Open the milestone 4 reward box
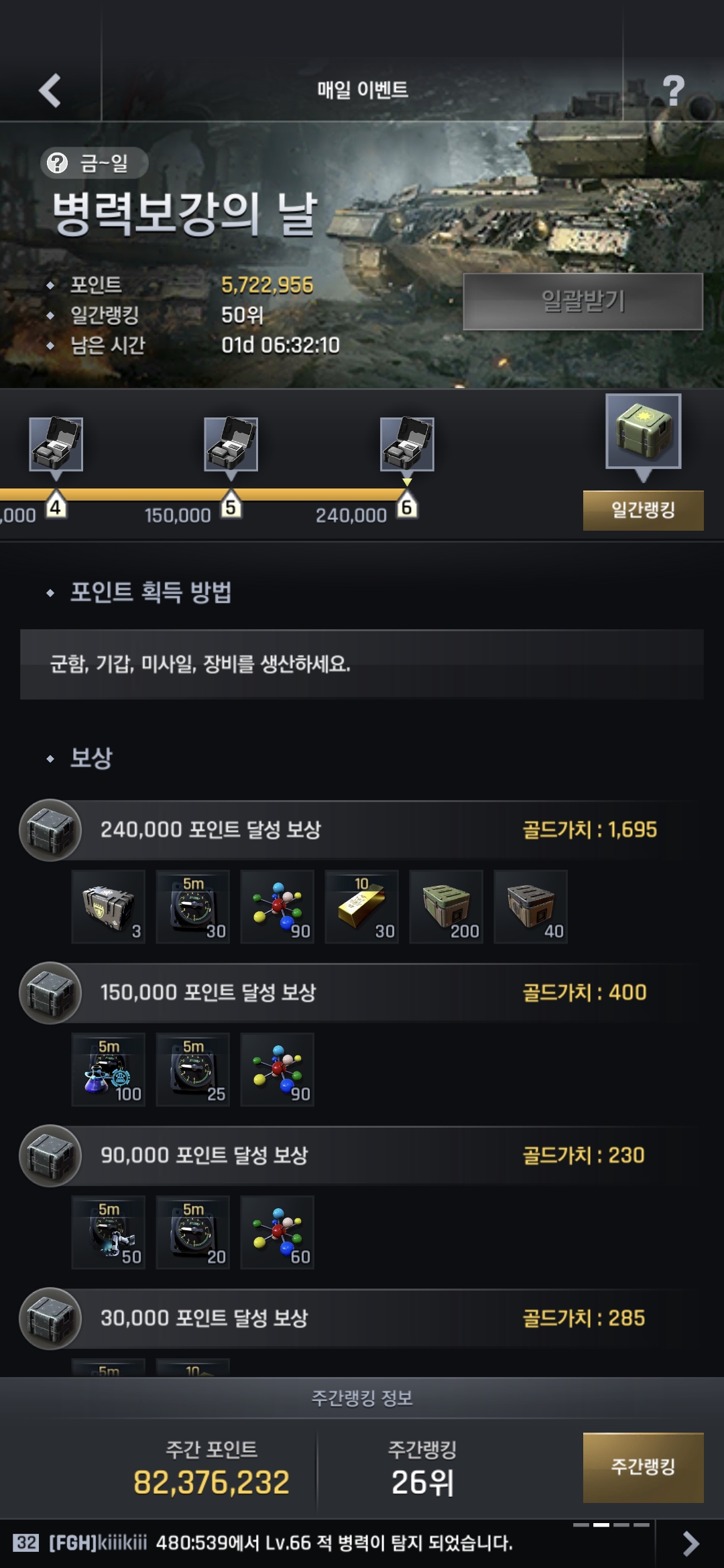 (56, 444)
